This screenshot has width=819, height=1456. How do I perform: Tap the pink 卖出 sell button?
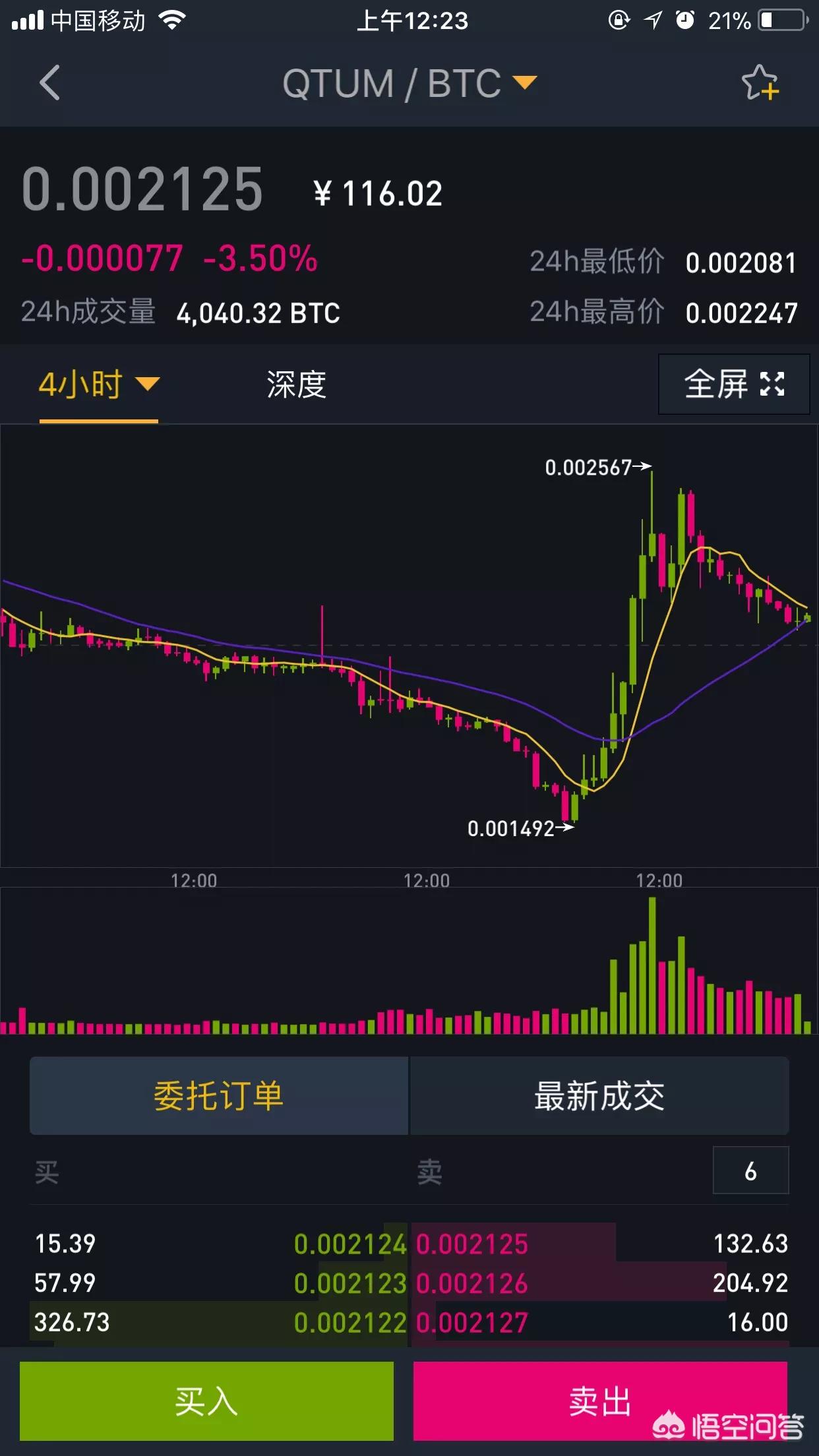click(599, 1401)
